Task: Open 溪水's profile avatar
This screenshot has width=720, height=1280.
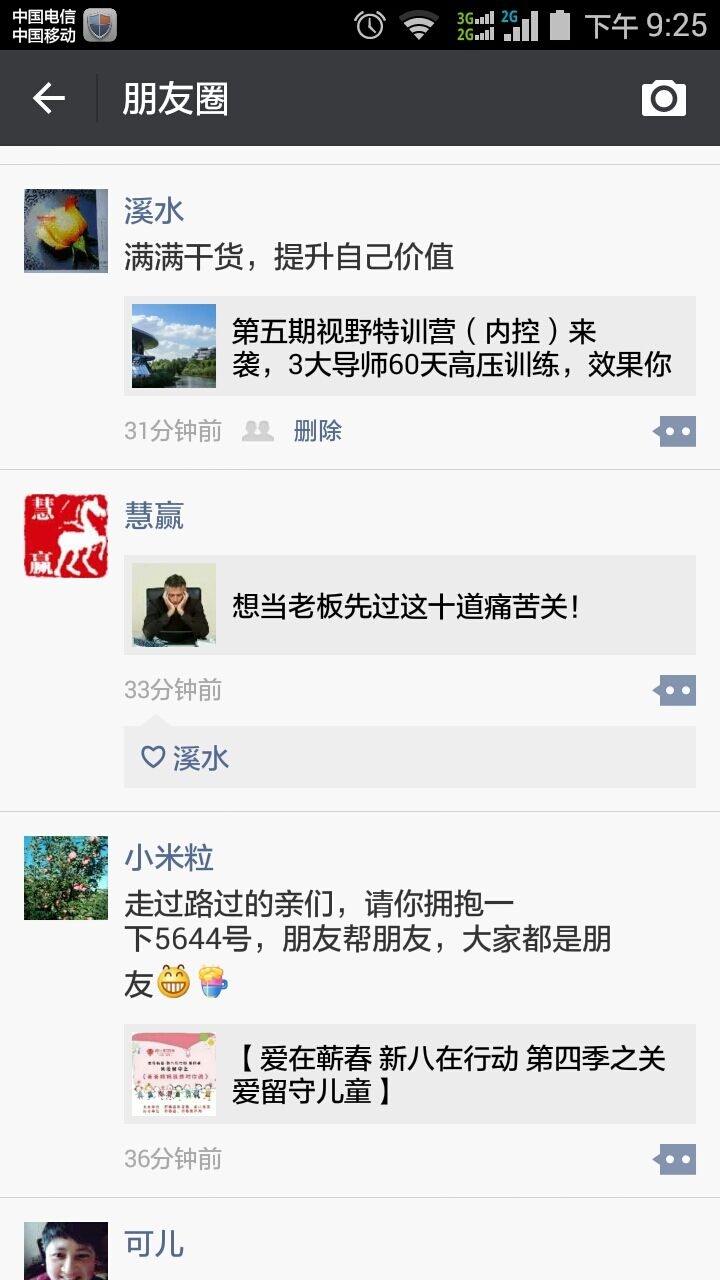Action: point(66,231)
